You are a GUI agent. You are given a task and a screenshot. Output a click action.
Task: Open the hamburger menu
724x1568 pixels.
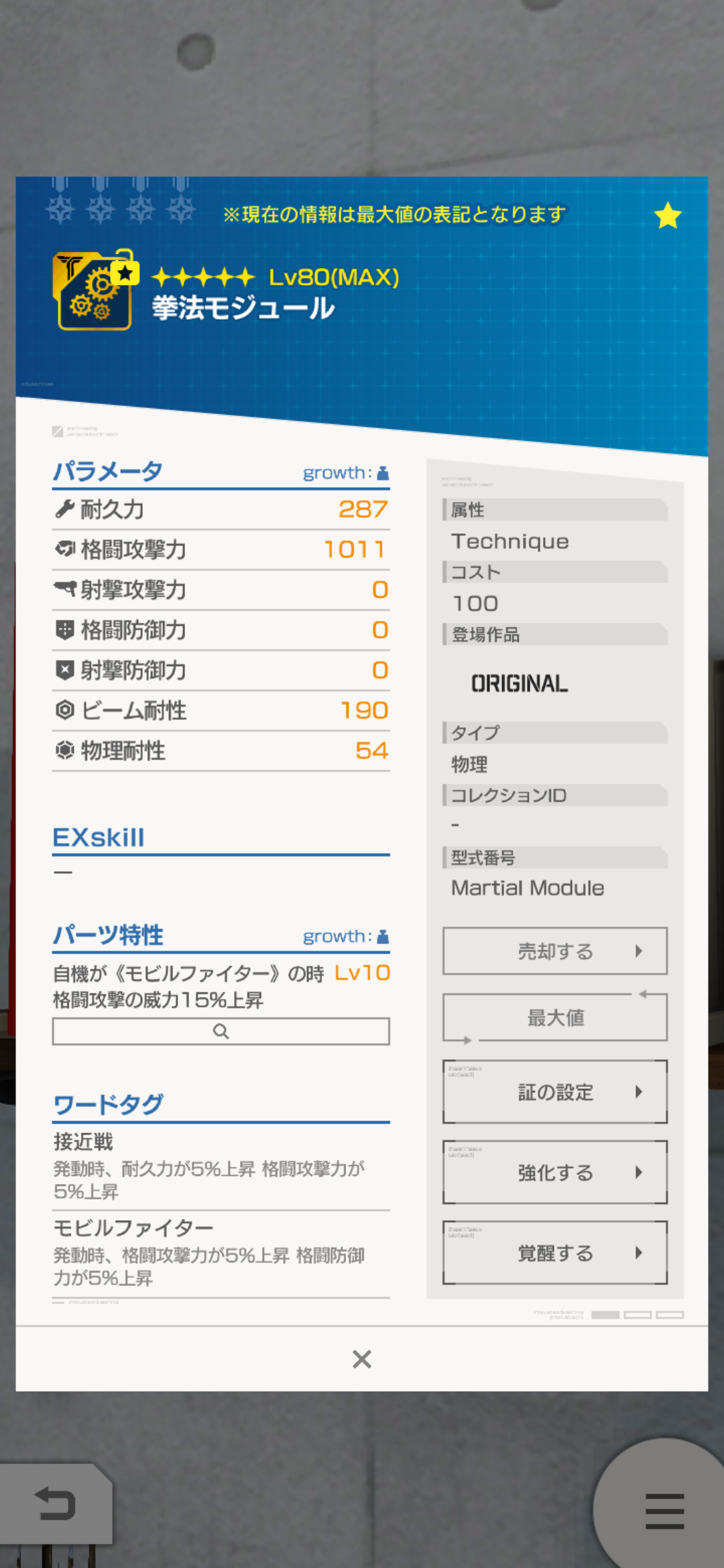664,1511
